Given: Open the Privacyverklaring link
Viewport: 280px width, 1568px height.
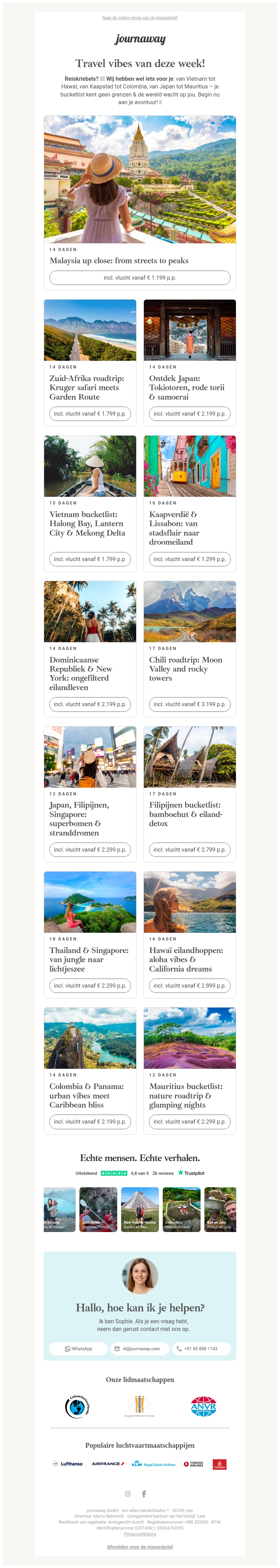Looking at the screenshot, I should [x=140, y=1534].
